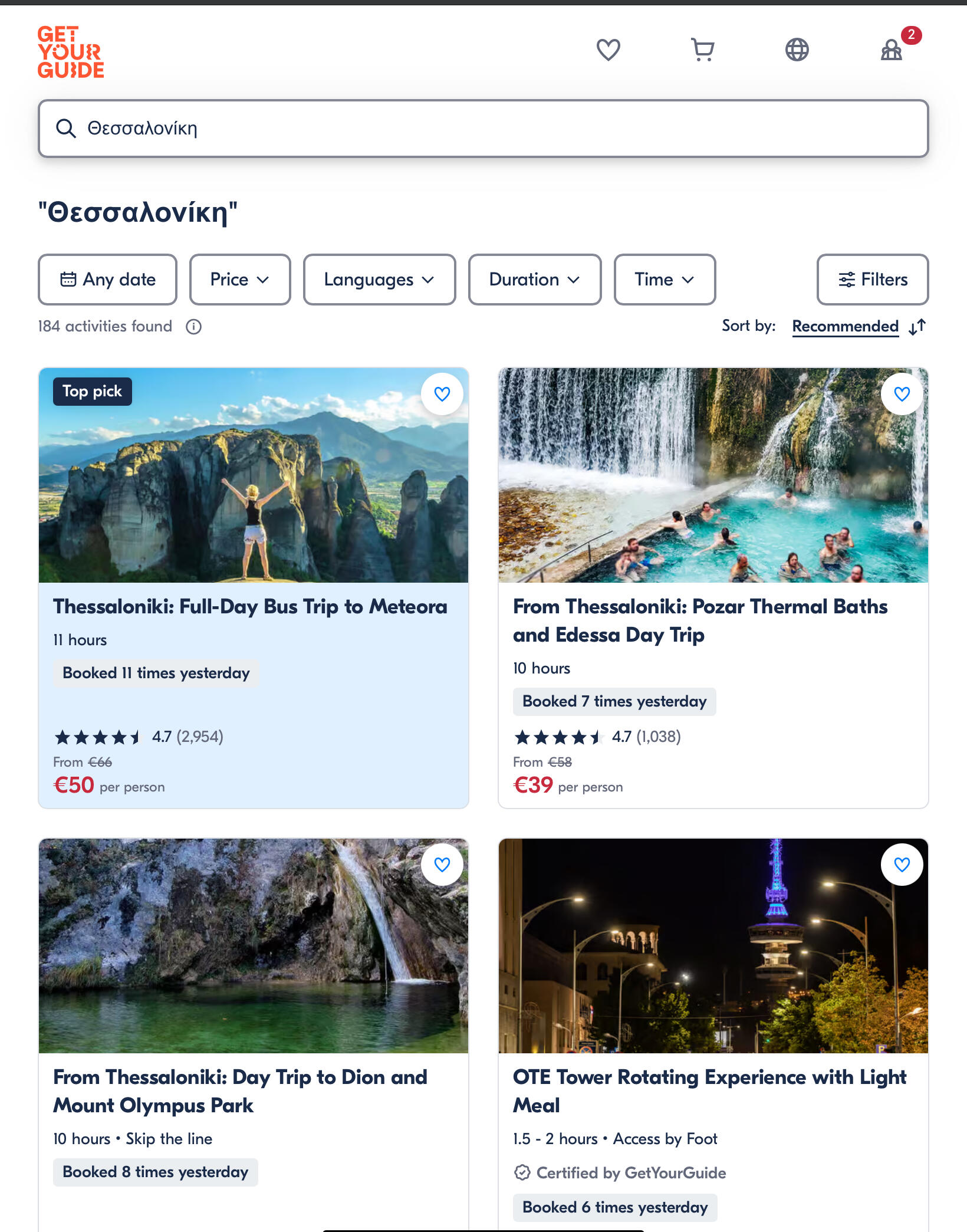
Task: Open the wishlist heart icon in header
Action: point(608,50)
